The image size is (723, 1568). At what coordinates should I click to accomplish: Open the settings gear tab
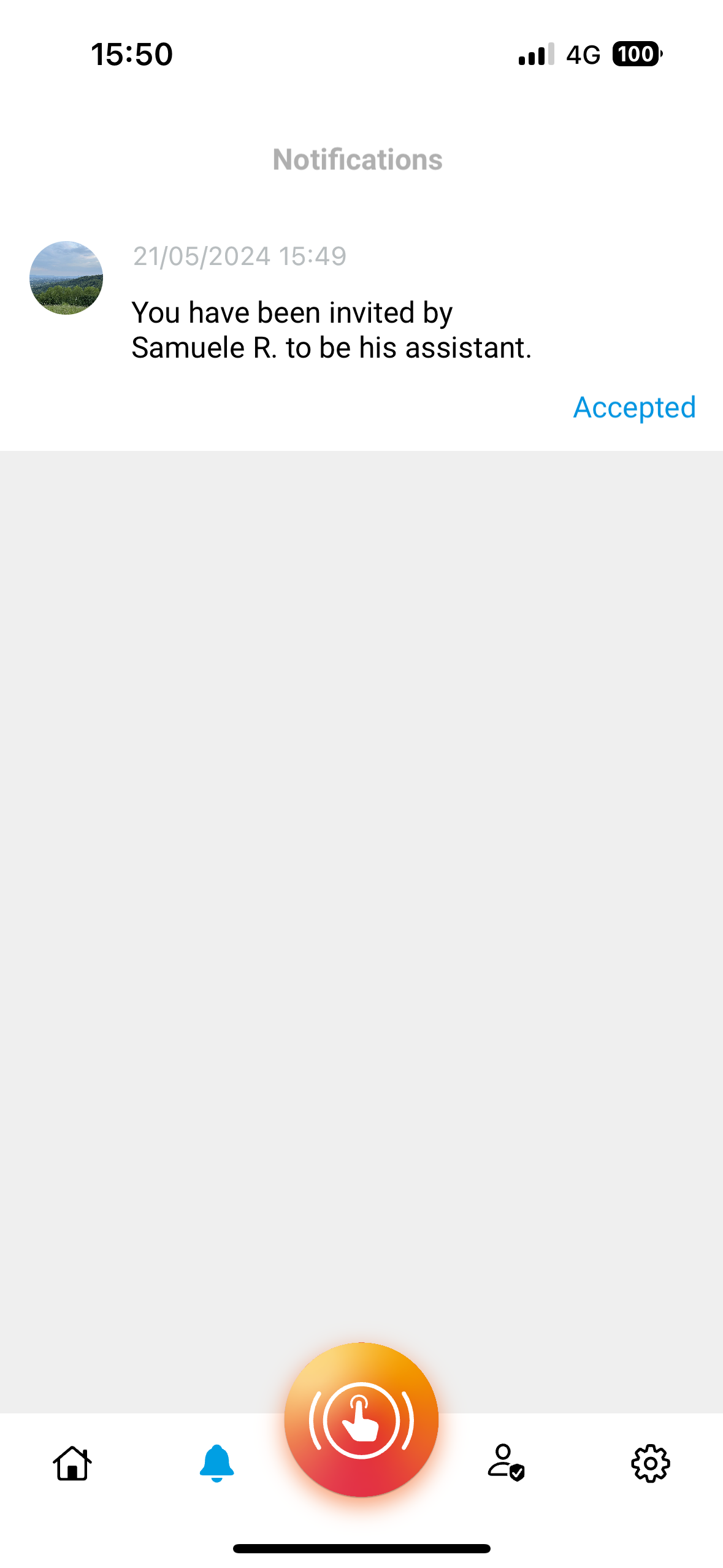[x=650, y=1463]
